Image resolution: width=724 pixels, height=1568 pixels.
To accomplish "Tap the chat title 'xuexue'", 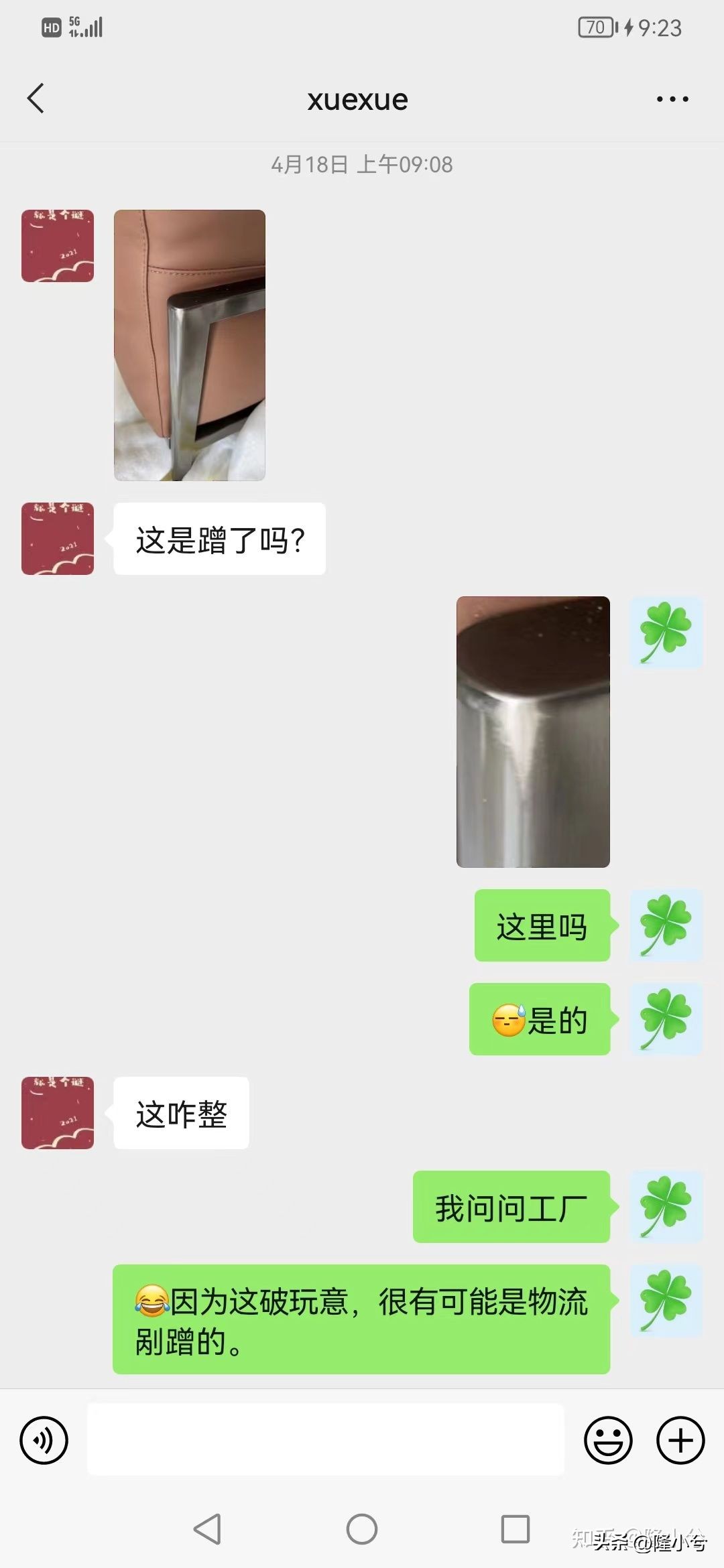I will tap(357, 99).
